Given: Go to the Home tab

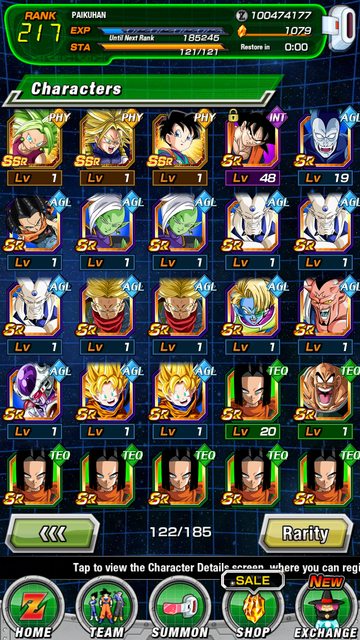Looking at the screenshot, I should coord(33,608).
